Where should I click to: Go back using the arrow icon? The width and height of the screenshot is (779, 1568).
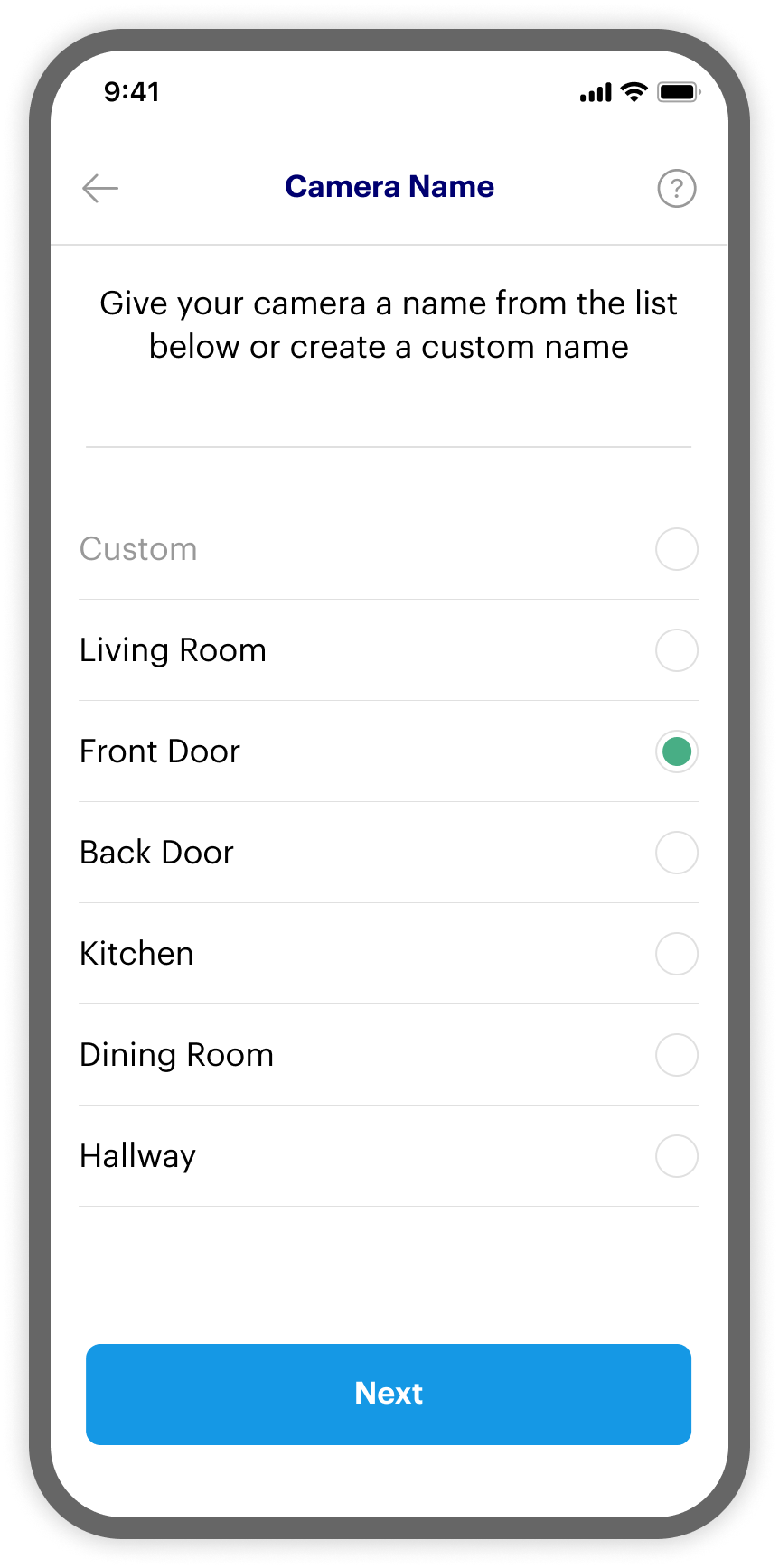(100, 188)
